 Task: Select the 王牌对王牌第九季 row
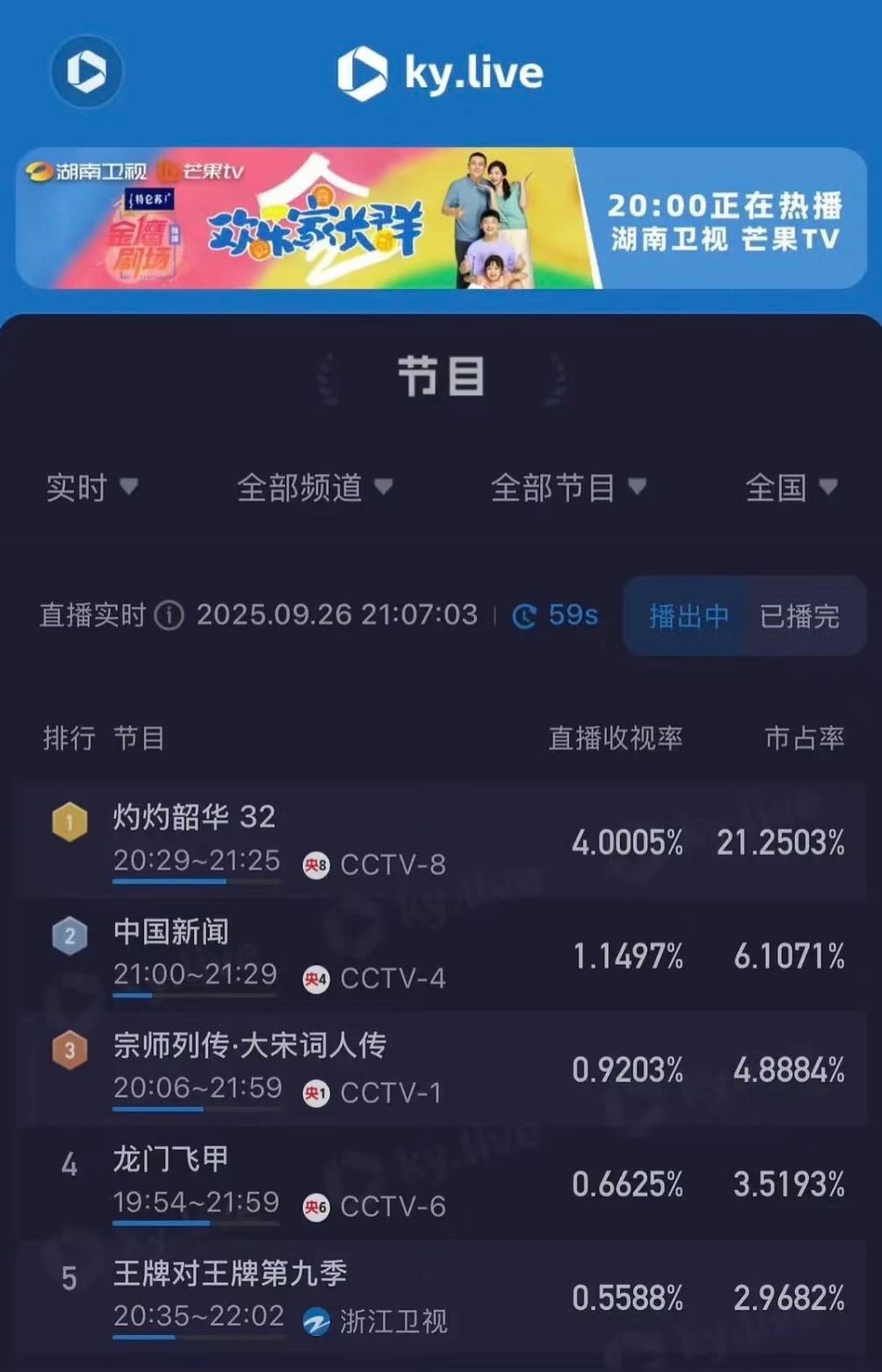[441, 1297]
